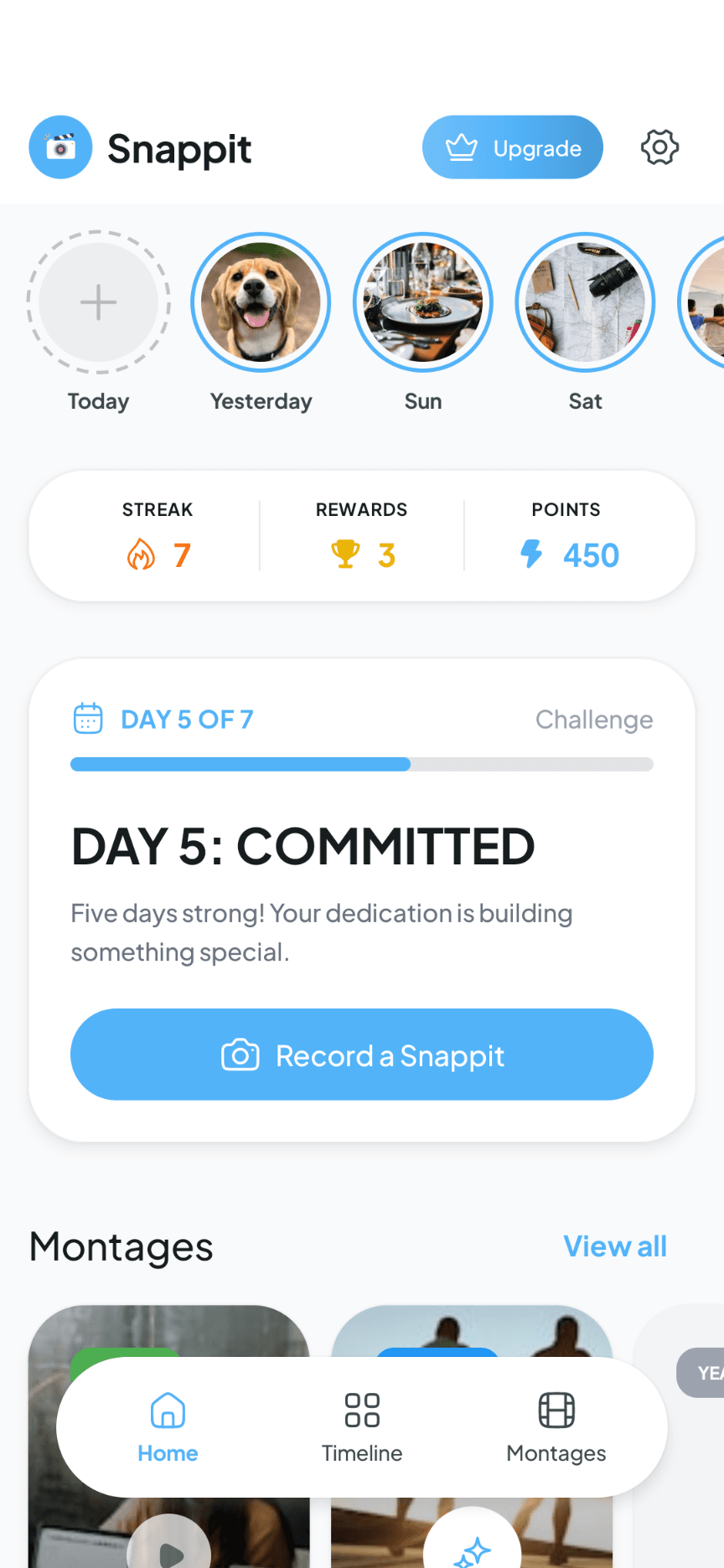This screenshot has height=1568, width=724.
Task: Click the Upgrade button with crown icon
Action: point(512,147)
